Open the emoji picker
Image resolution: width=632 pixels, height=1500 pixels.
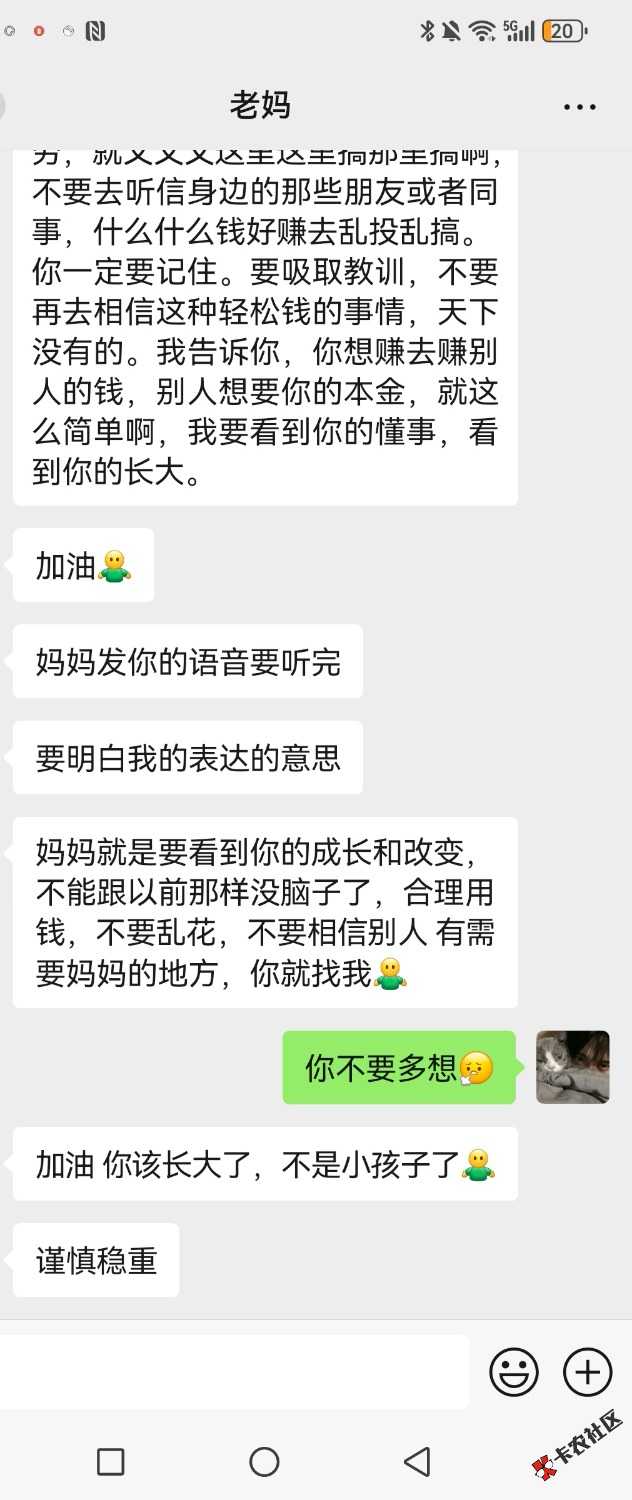pos(514,1372)
